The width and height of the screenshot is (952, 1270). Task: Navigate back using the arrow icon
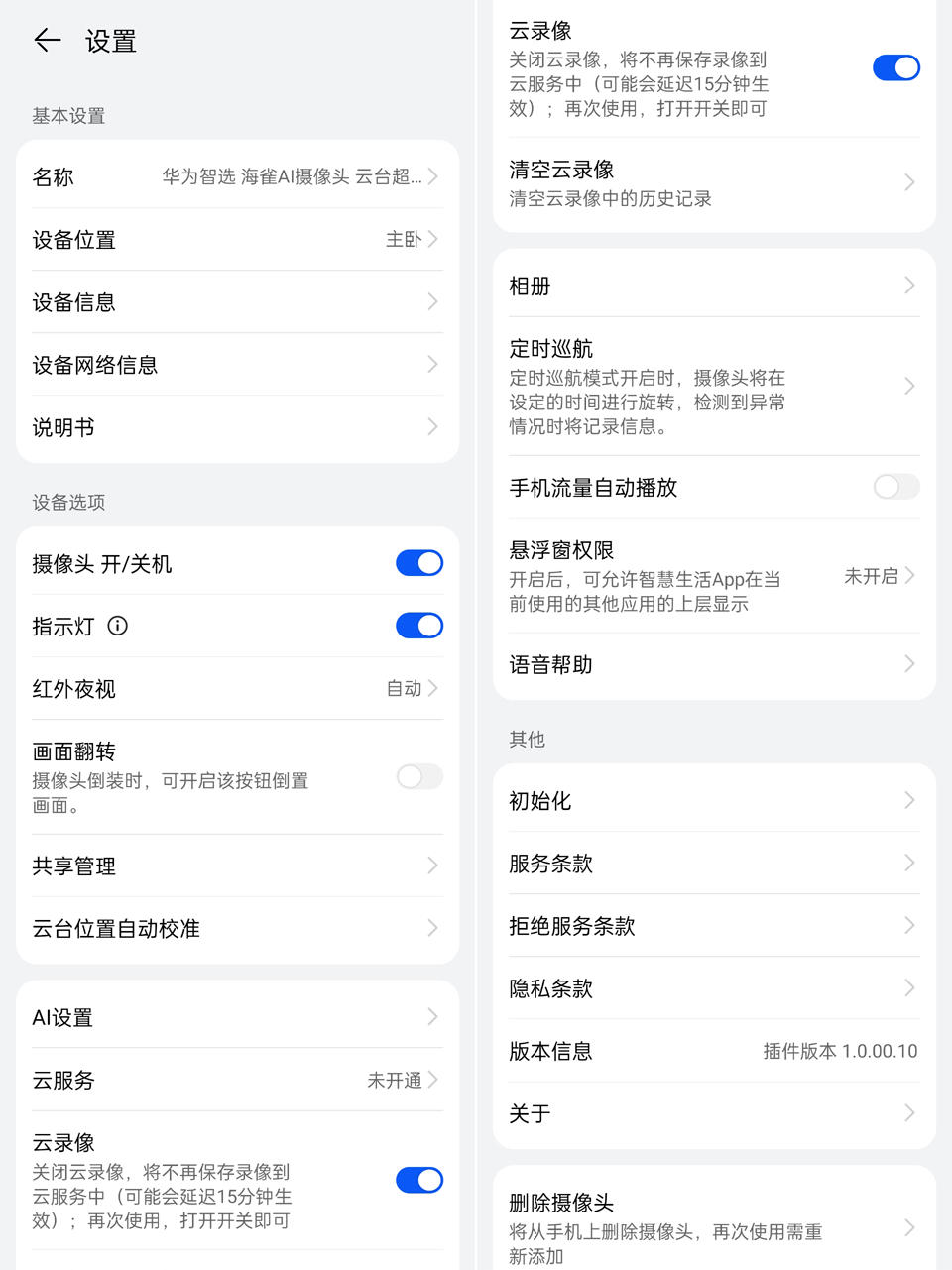coord(46,41)
